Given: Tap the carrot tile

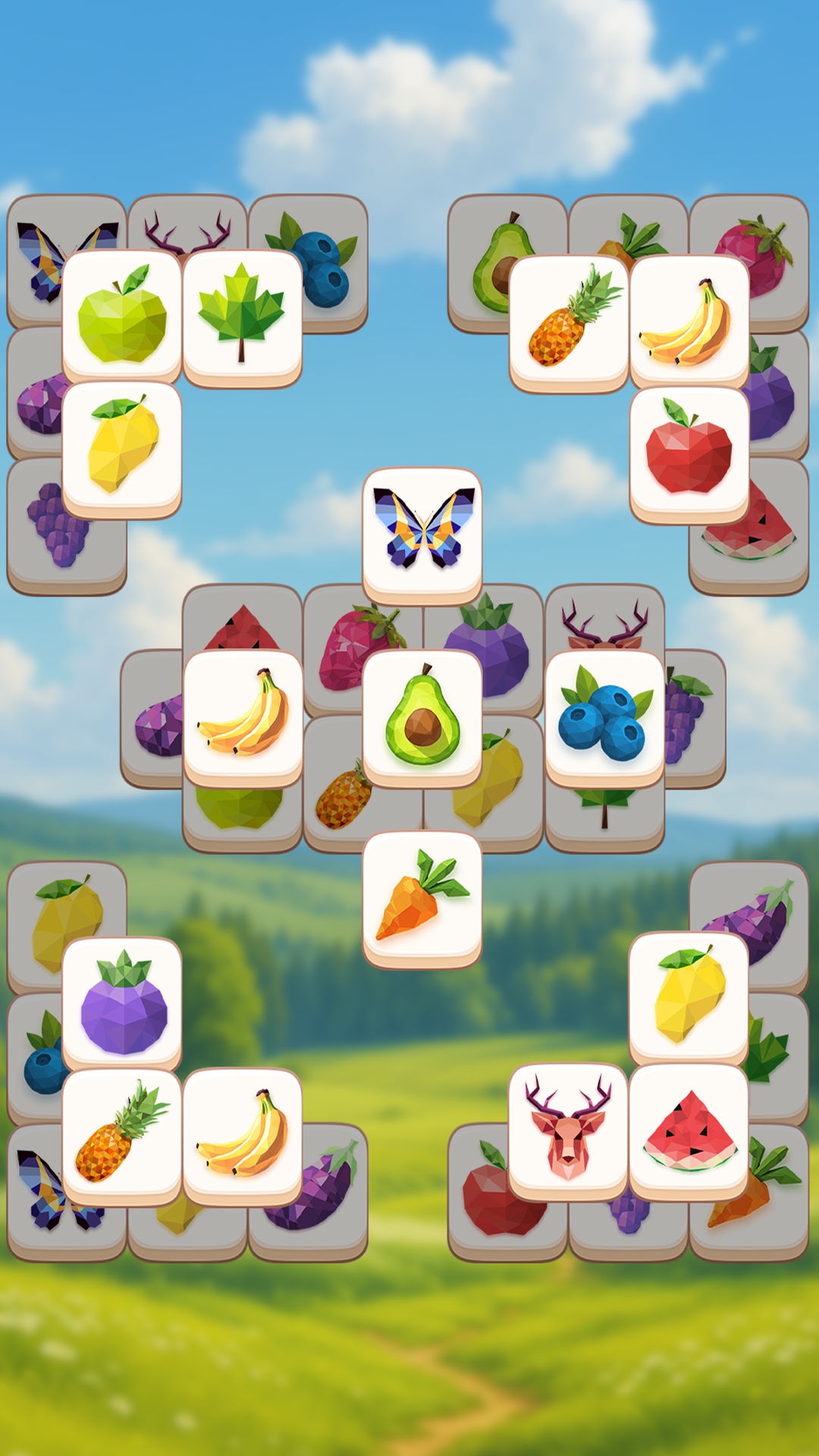Looking at the screenshot, I should (422, 896).
